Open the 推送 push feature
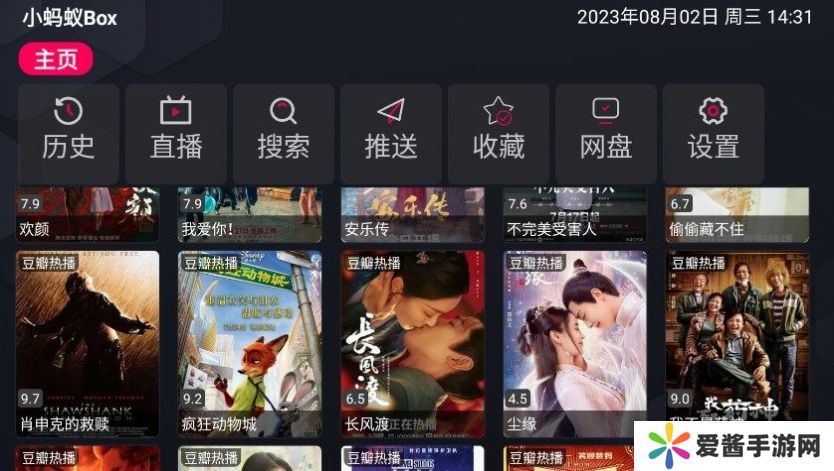This screenshot has width=834, height=471. point(391,132)
